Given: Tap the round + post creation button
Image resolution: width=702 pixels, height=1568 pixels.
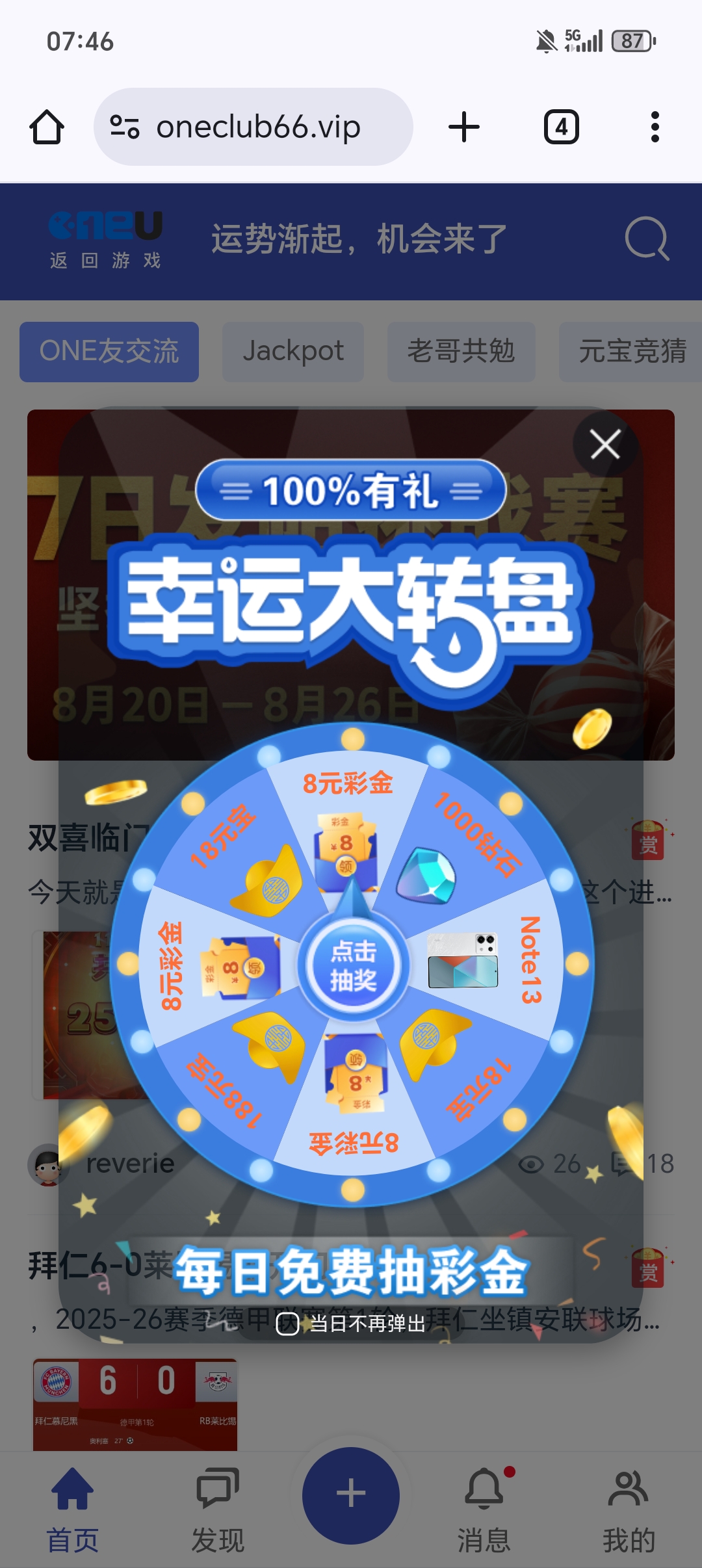Looking at the screenshot, I should [x=350, y=1493].
